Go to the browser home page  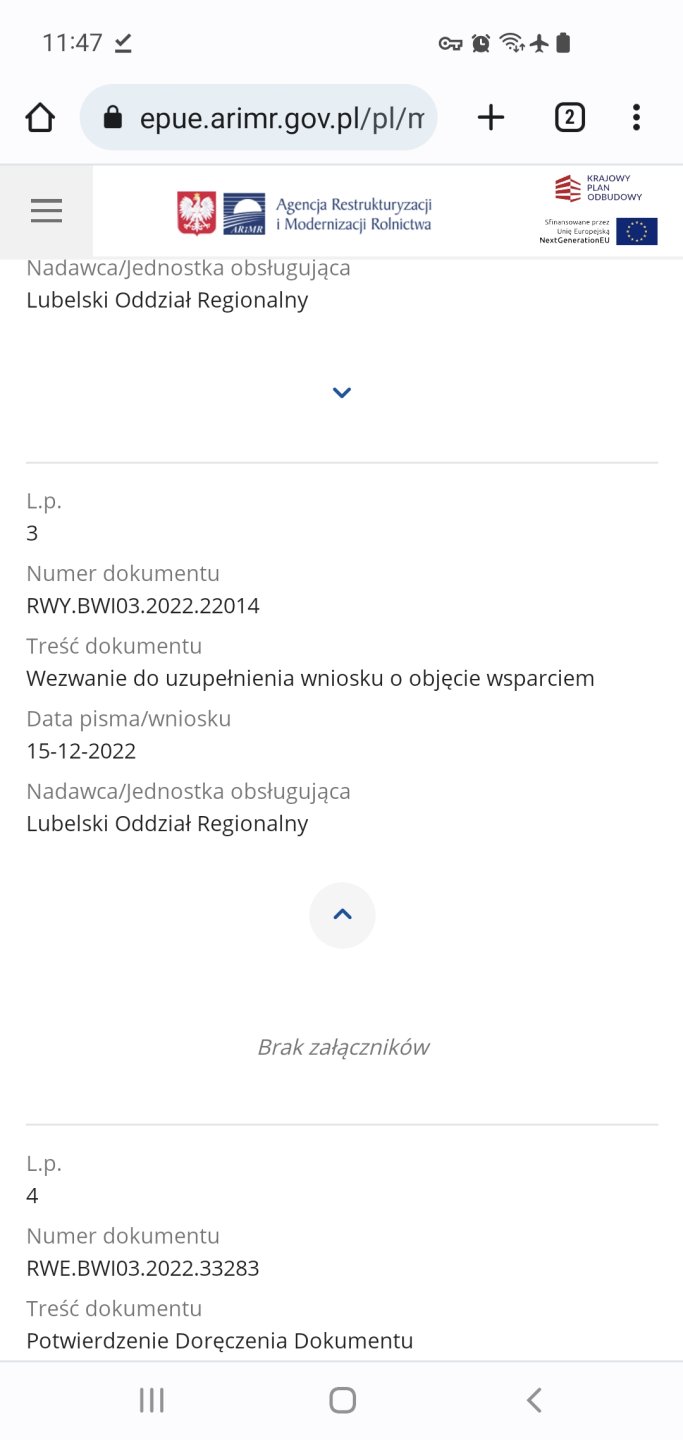tap(40, 118)
